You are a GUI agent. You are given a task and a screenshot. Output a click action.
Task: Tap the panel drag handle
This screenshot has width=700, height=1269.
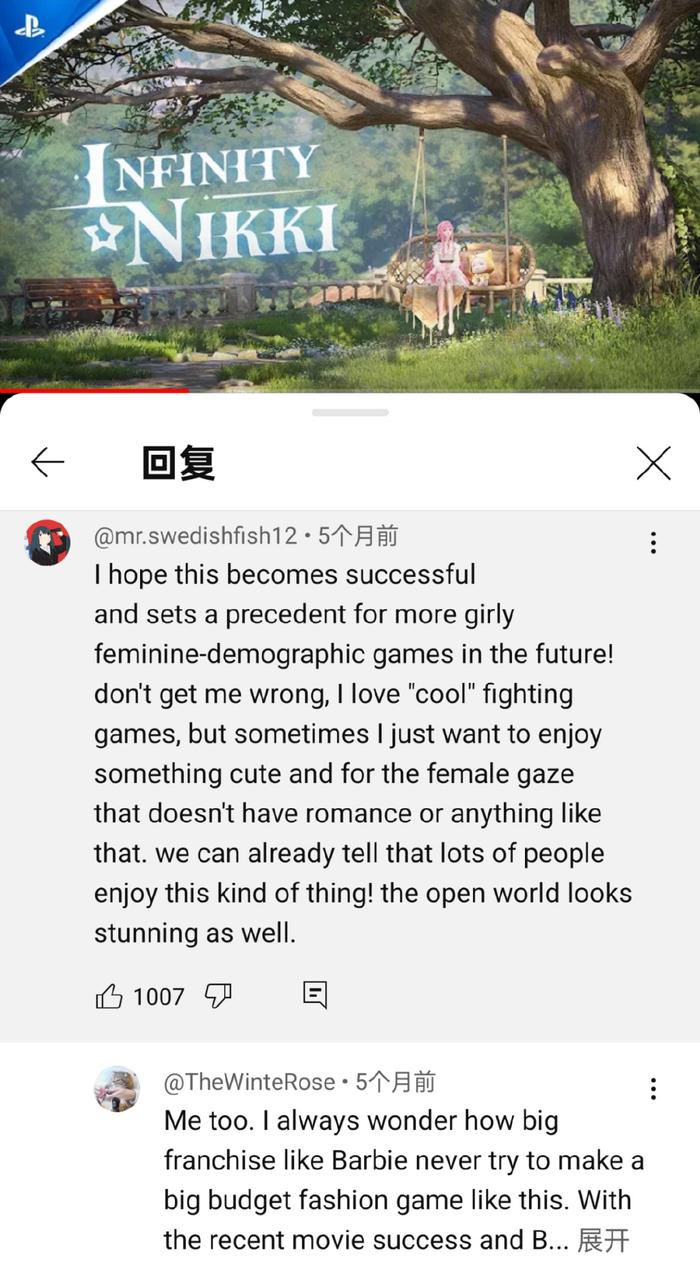click(x=350, y=412)
